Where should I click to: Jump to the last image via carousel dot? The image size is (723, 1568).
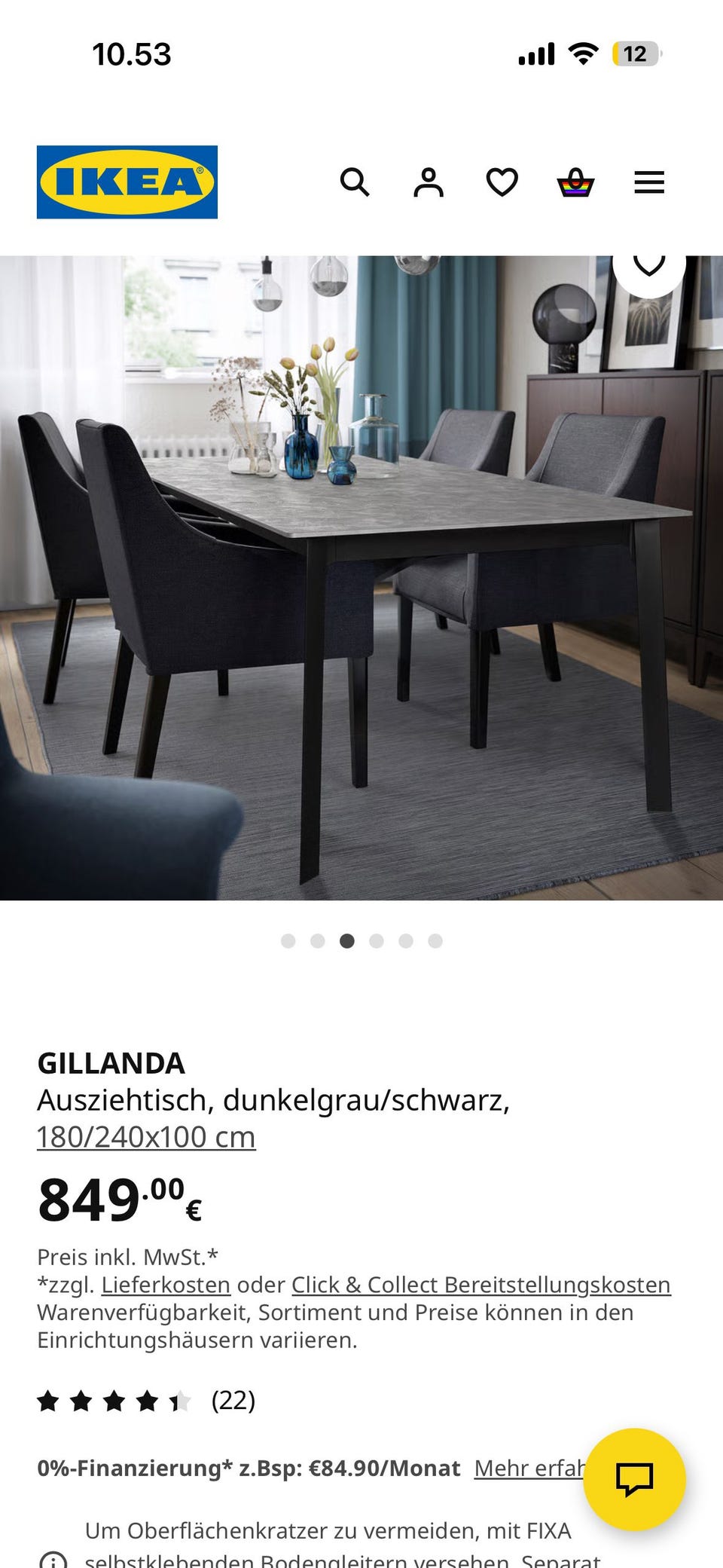(435, 940)
